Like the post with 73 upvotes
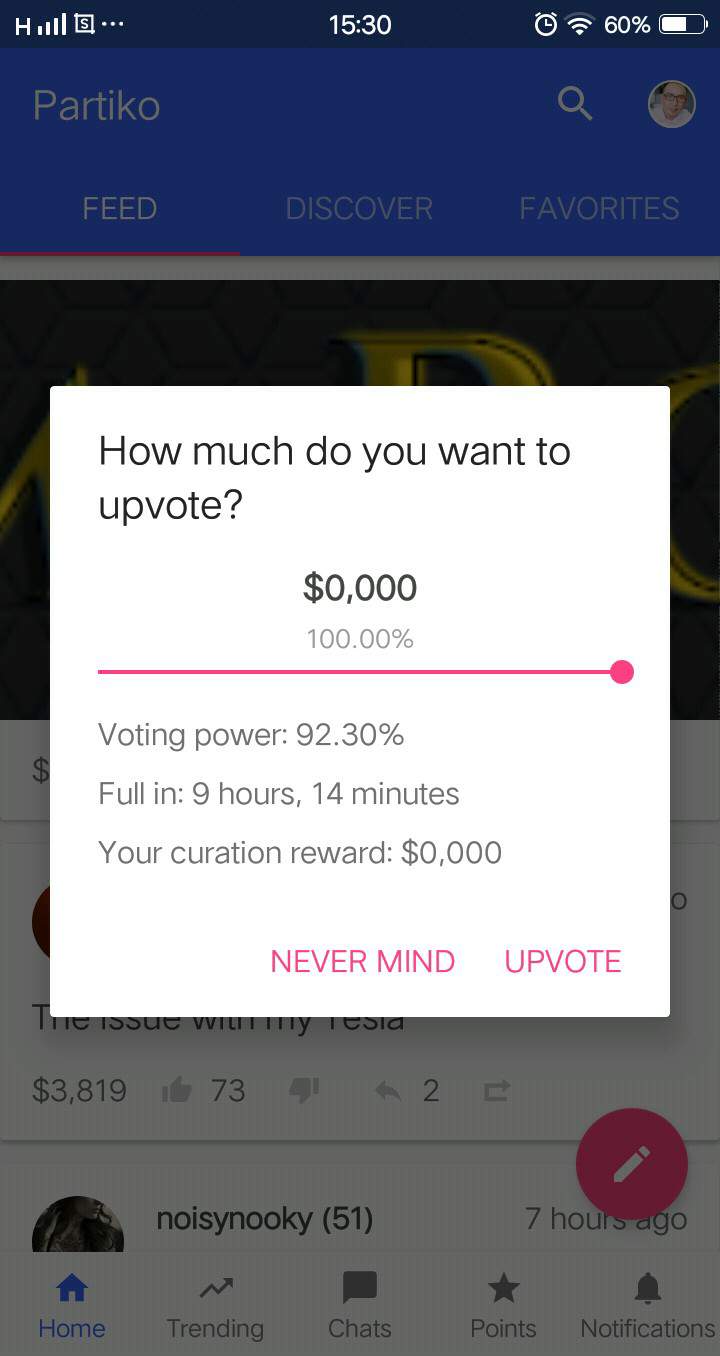The width and height of the screenshot is (720, 1356). pos(177,1090)
